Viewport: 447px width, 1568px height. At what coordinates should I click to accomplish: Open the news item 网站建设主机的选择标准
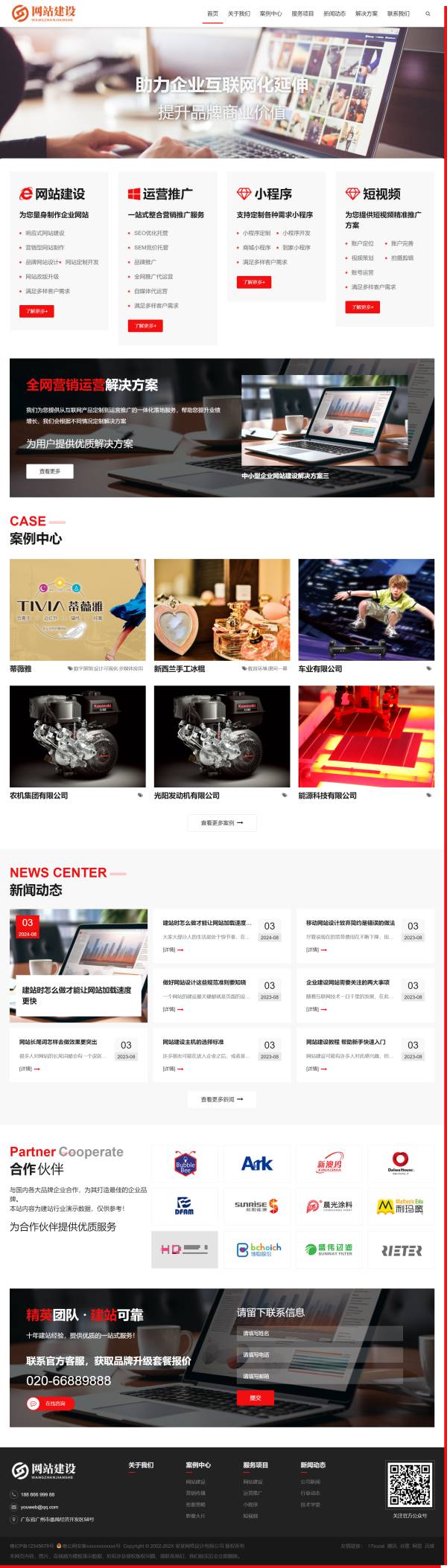point(194,1042)
